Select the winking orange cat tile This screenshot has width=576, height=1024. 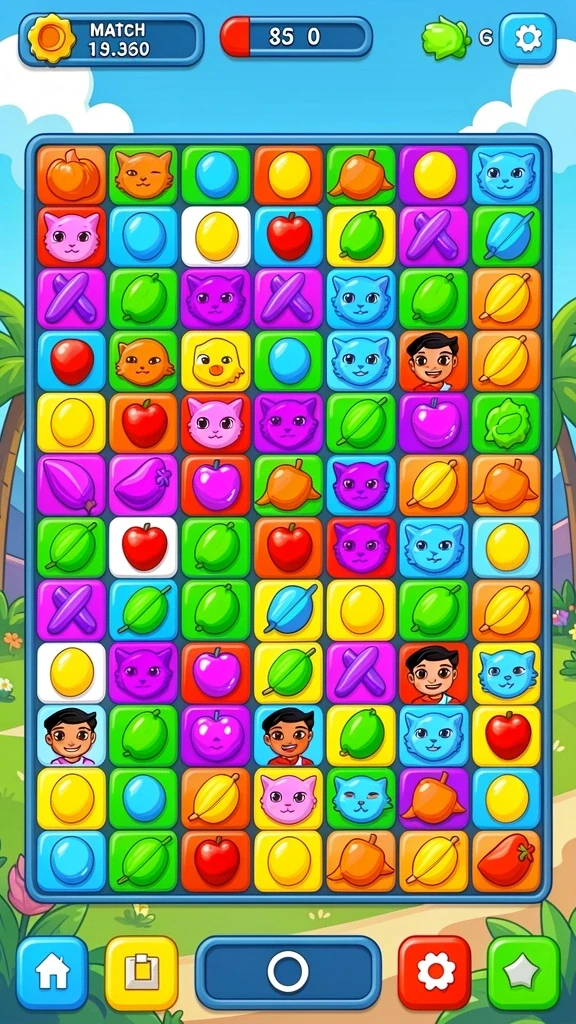143,175
